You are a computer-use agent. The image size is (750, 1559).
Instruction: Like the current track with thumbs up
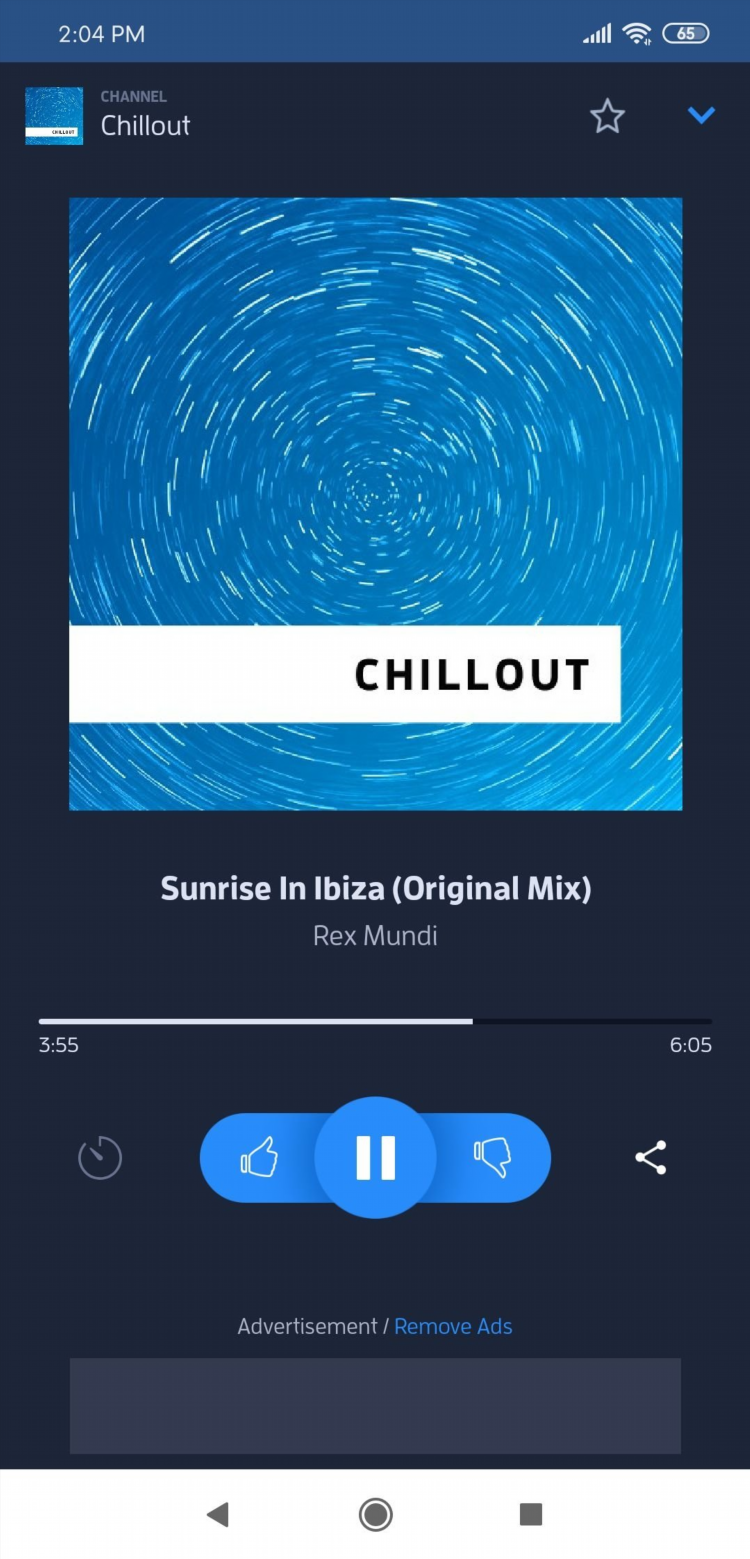[x=259, y=1157]
